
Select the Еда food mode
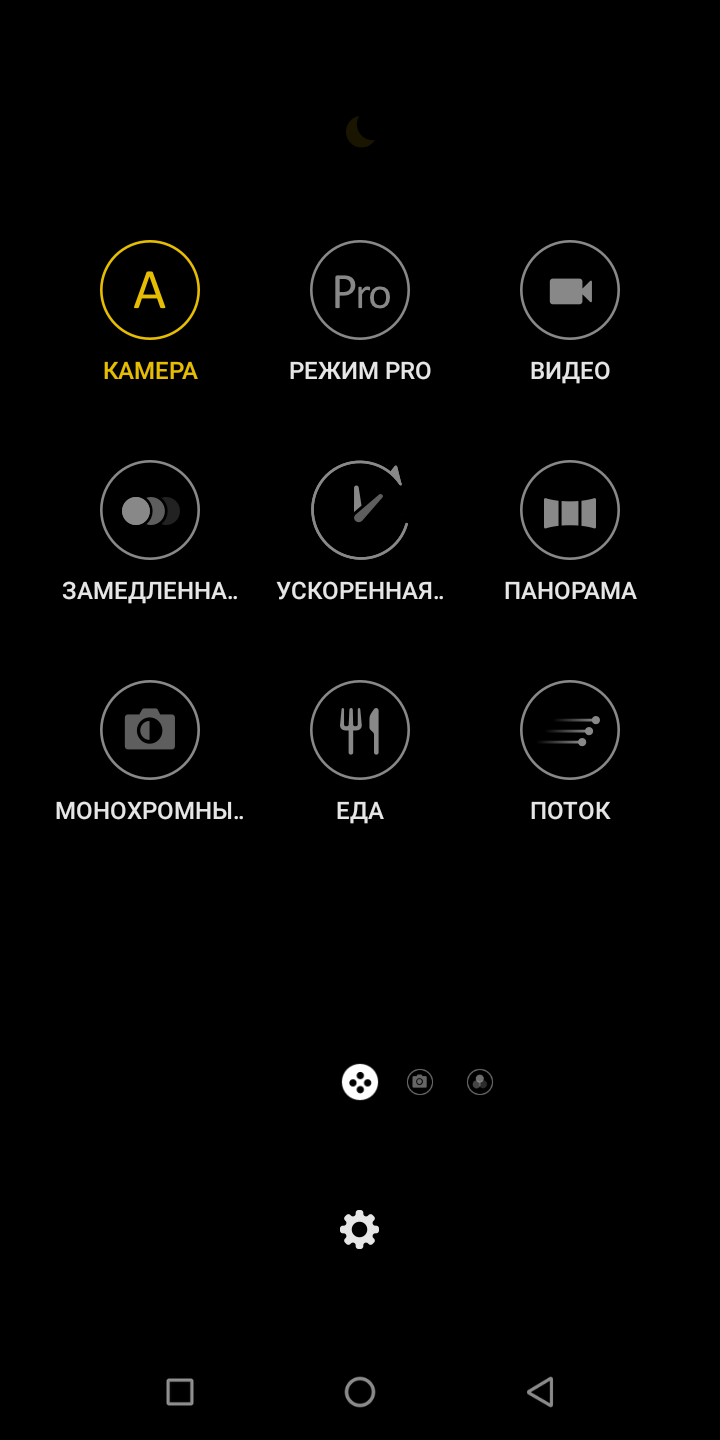[x=360, y=730]
